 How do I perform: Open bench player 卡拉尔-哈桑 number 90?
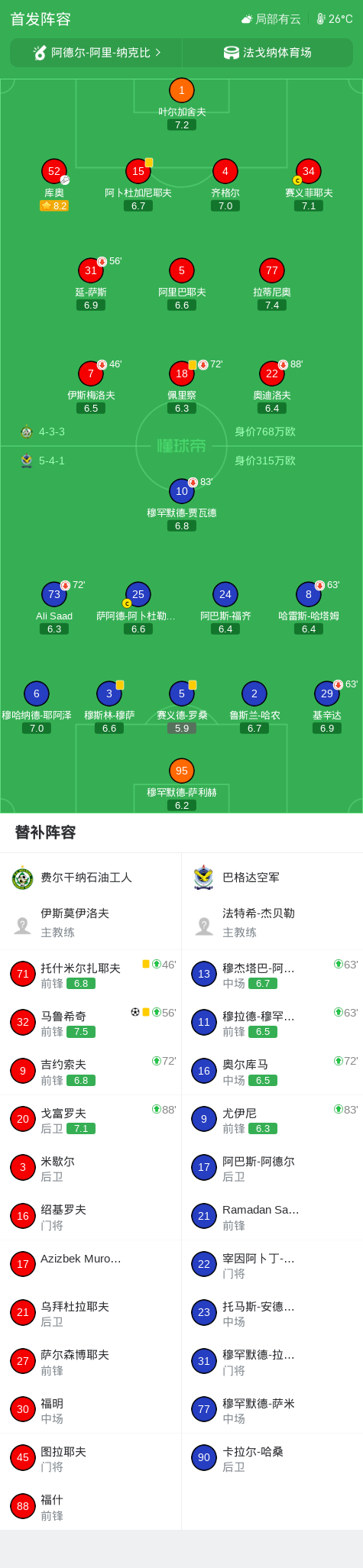[272, 1457]
